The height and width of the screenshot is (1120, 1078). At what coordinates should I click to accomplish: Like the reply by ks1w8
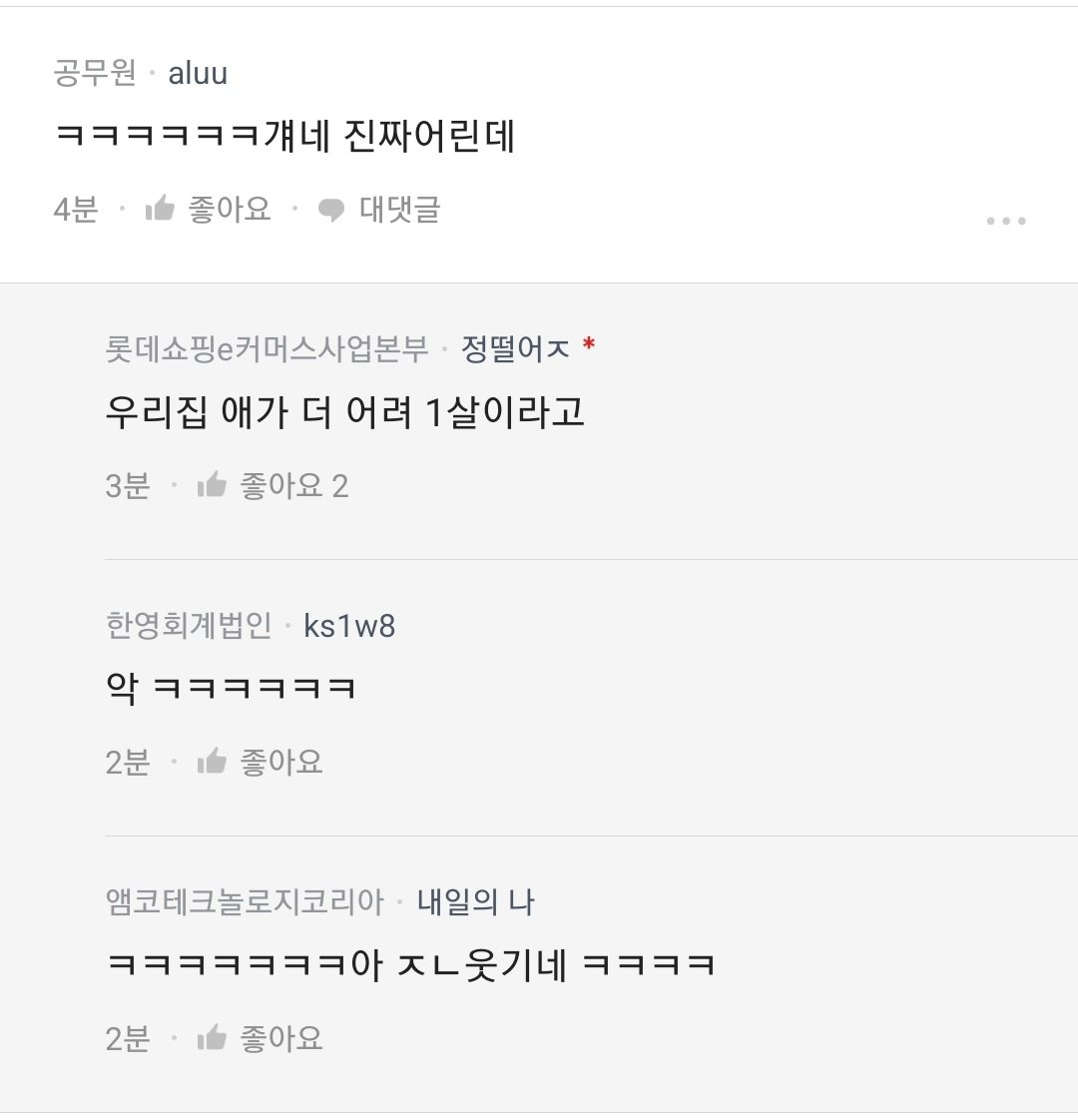pos(260,763)
